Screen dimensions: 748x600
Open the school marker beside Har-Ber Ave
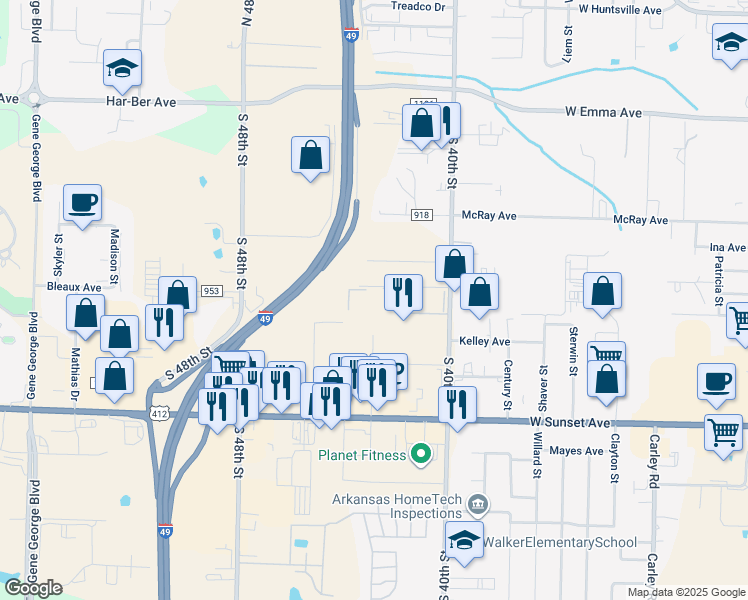123,68
